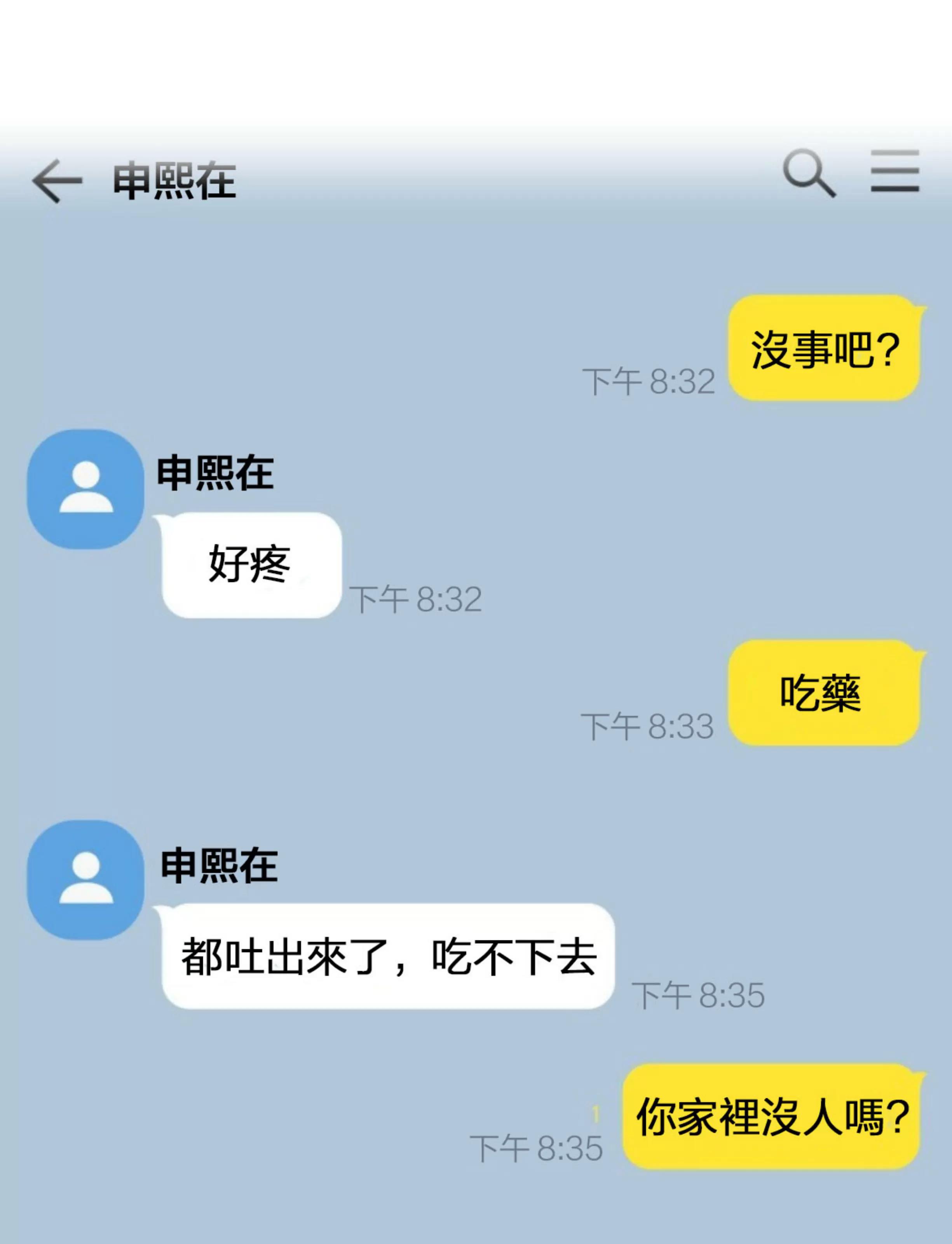Go back from the 申熙在 chat
The width and height of the screenshot is (952, 1244).
(57, 181)
